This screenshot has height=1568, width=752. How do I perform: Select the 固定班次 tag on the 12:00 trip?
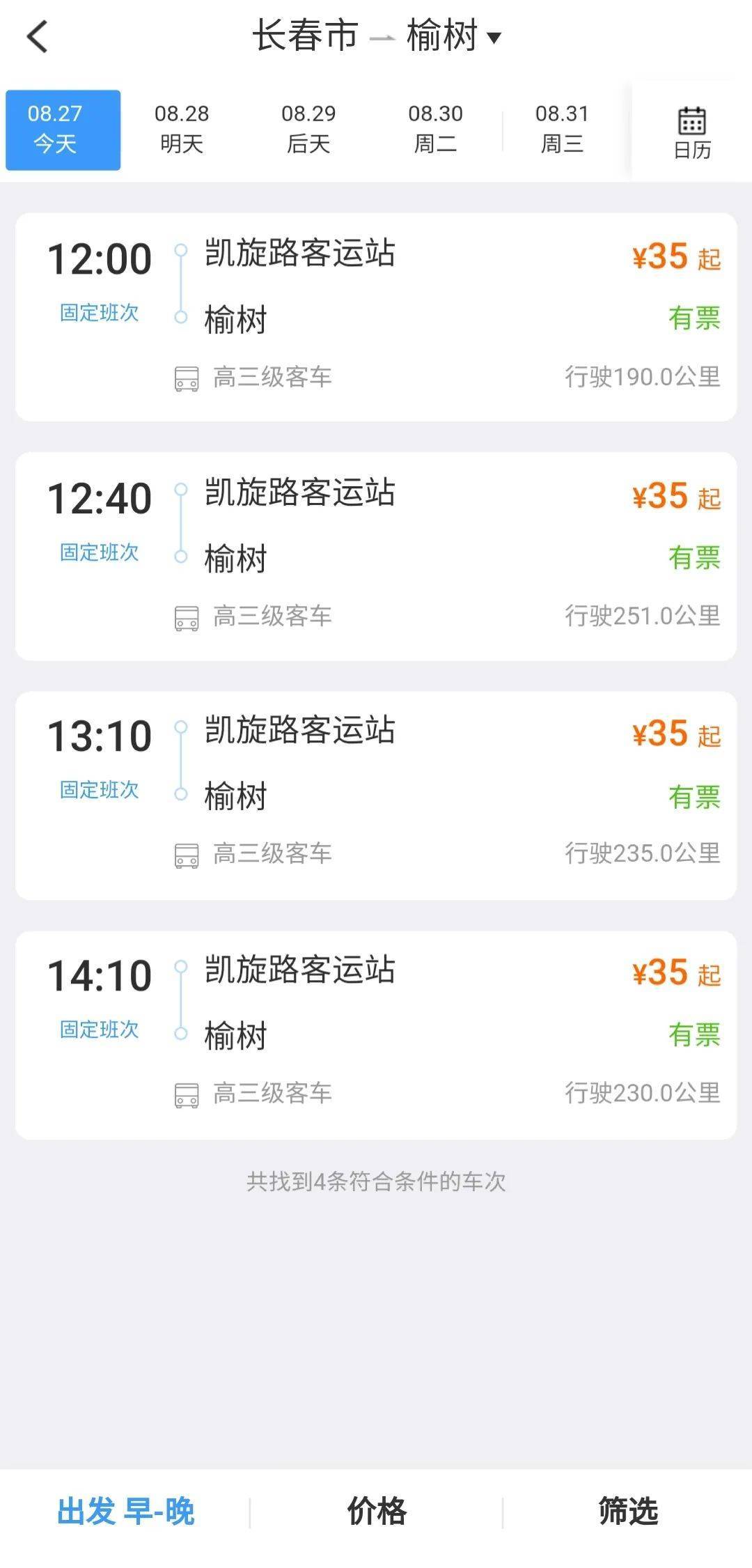100,313
